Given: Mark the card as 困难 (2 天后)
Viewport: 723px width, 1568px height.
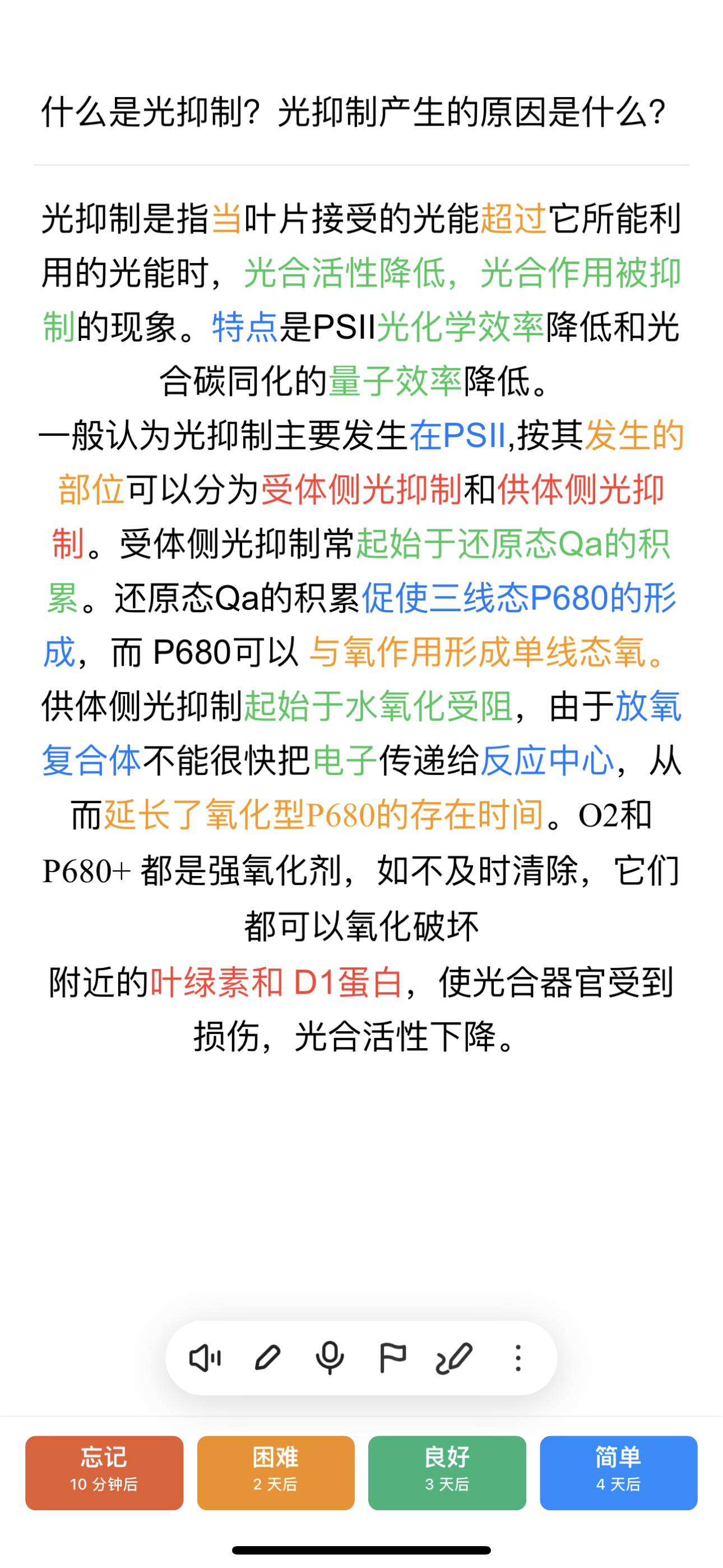Looking at the screenshot, I should pyautogui.click(x=276, y=1473).
